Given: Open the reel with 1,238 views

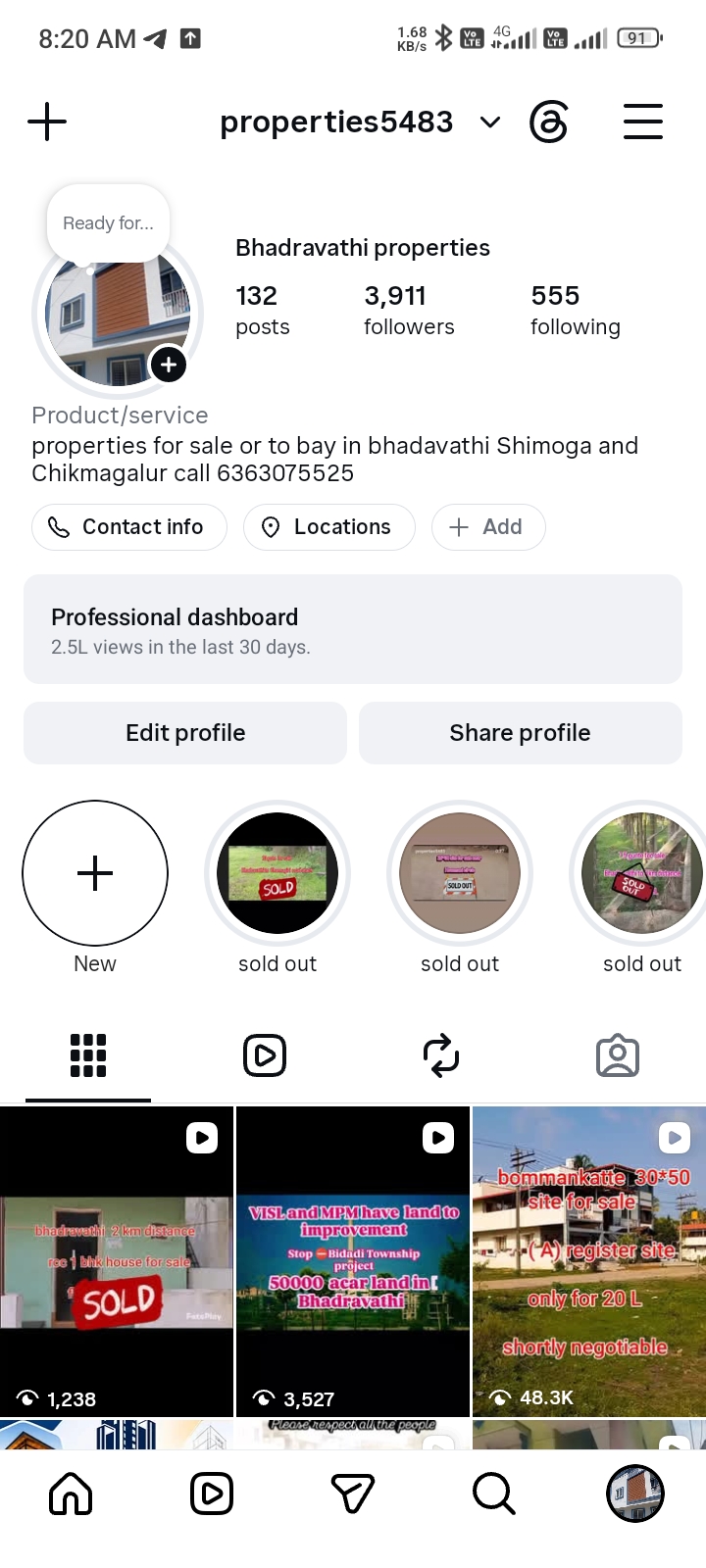Looking at the screenshot, I should tap(117, 1262).
